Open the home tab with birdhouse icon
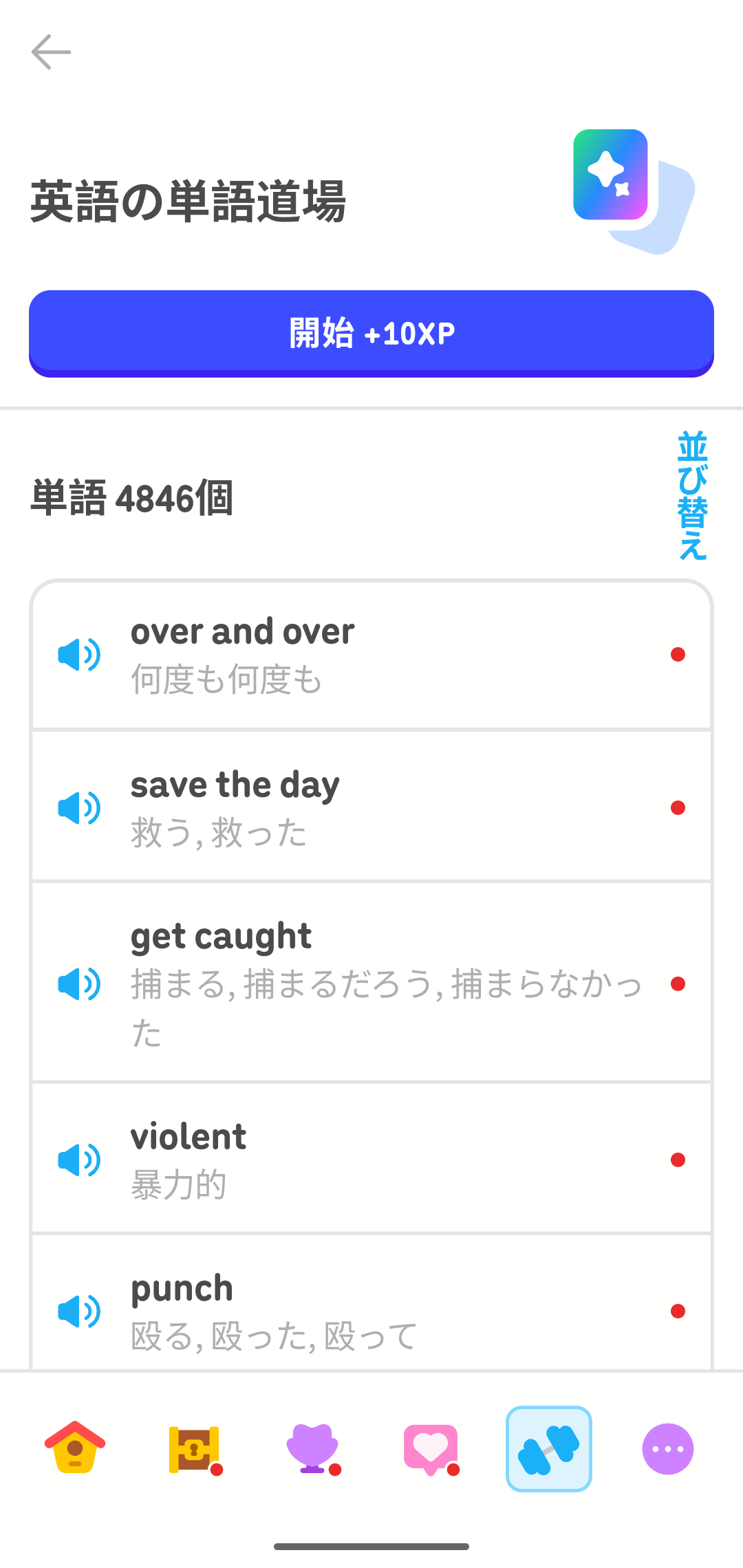The width and height of the screenshot is (743, 1568). coord(74,1448)
